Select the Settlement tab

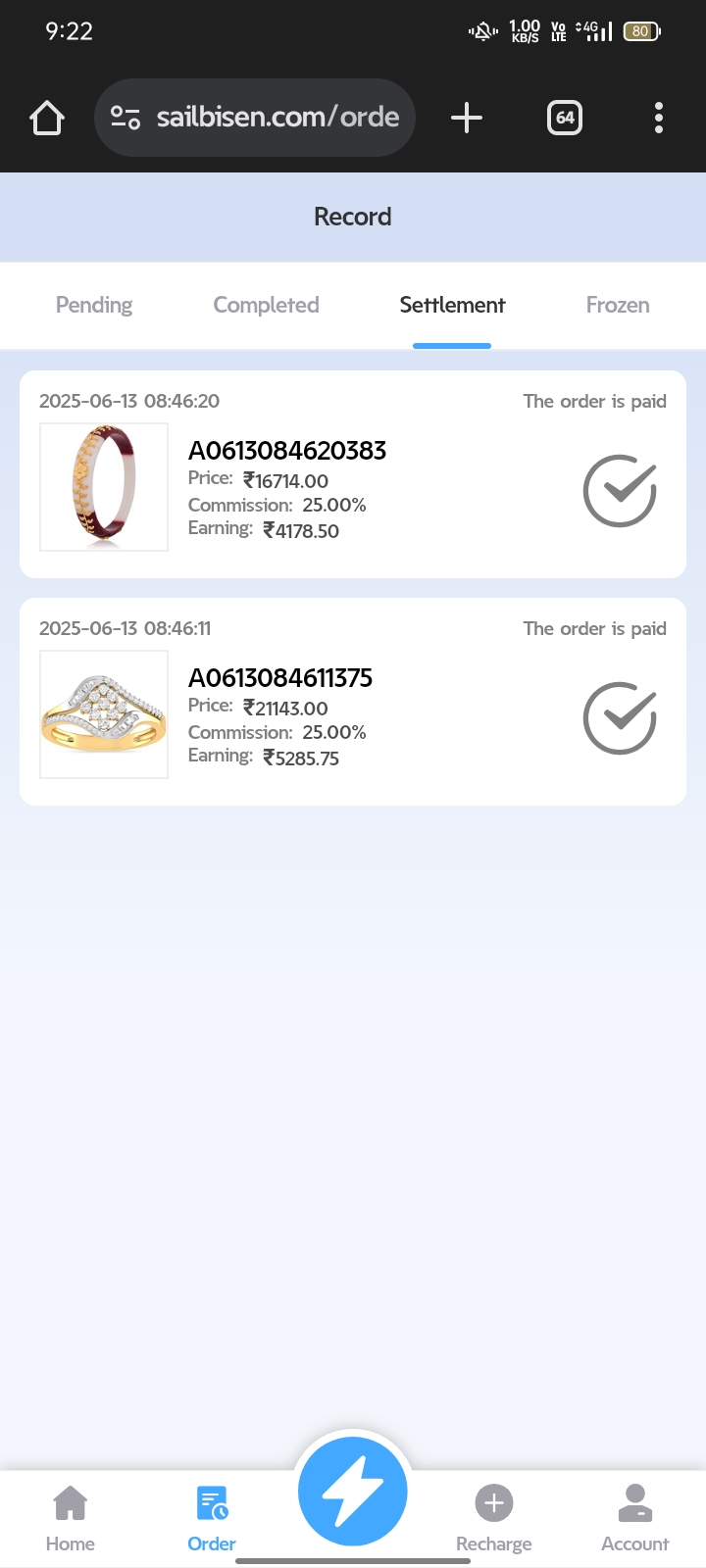(x=452, y=305)
